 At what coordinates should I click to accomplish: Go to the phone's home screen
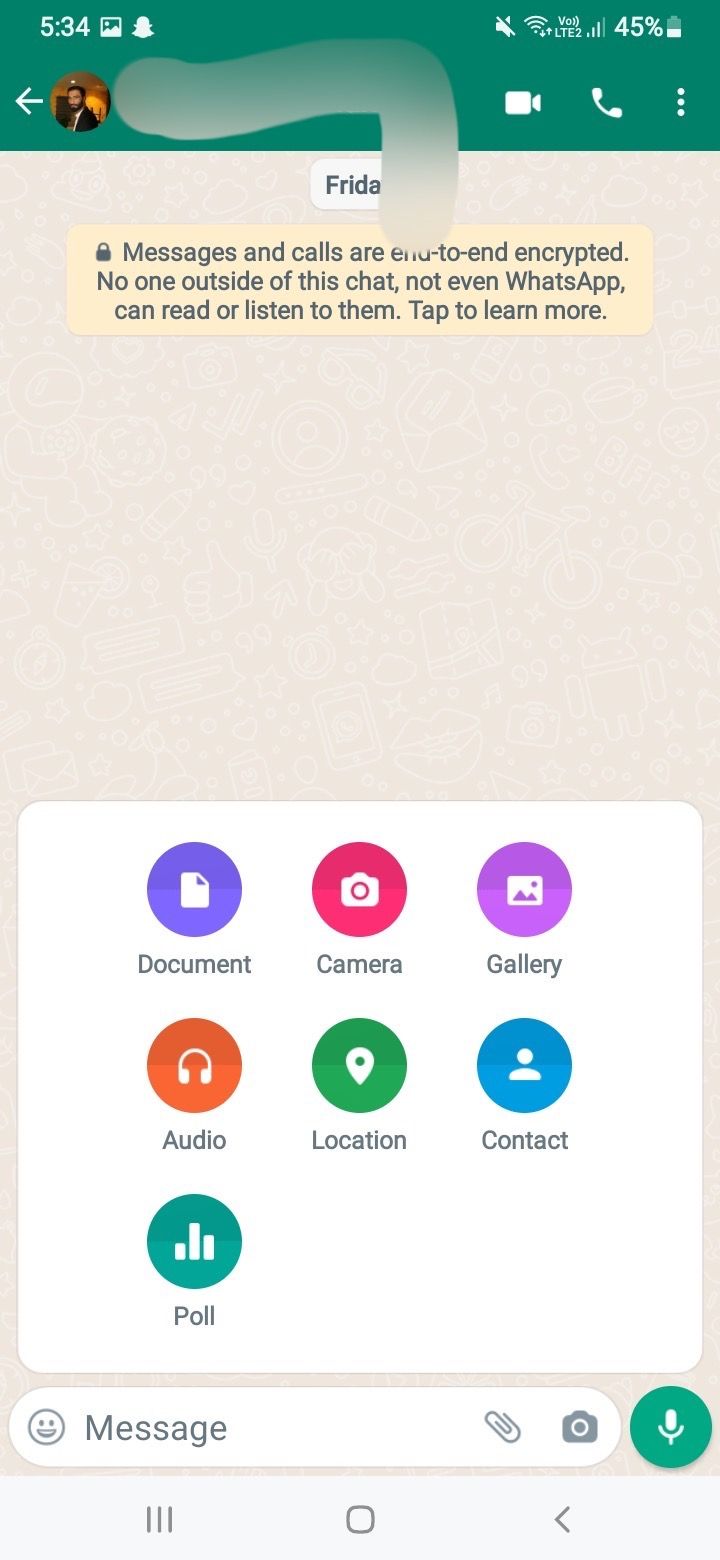(x=360, y=1520)
